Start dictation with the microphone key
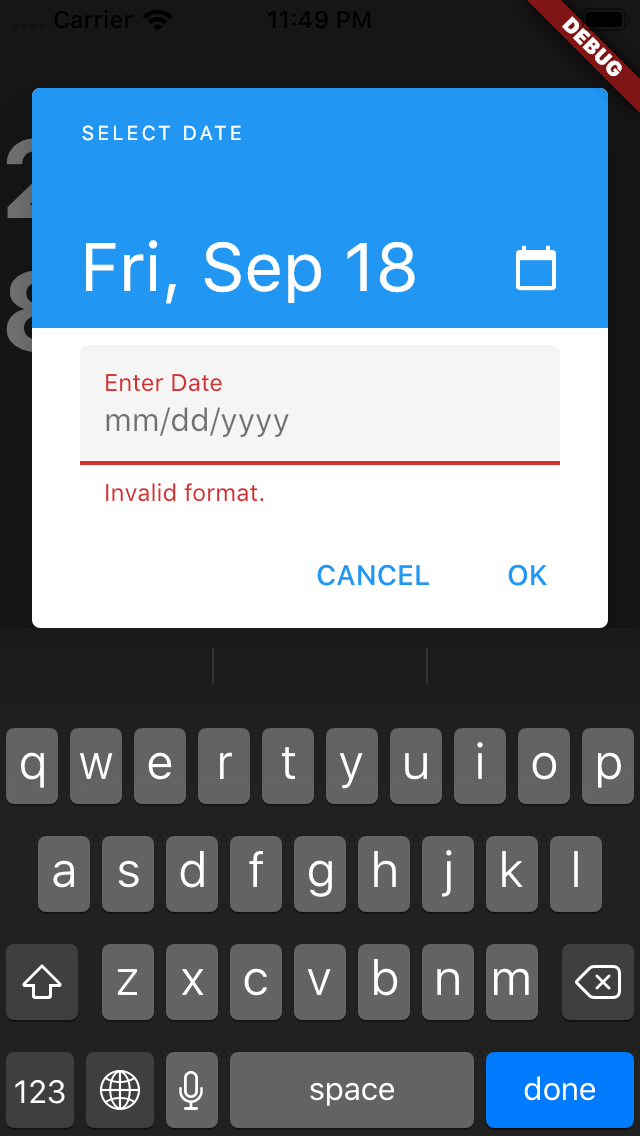The image size is (640, 1136). pyautogui.click(x=191, y=1090)
